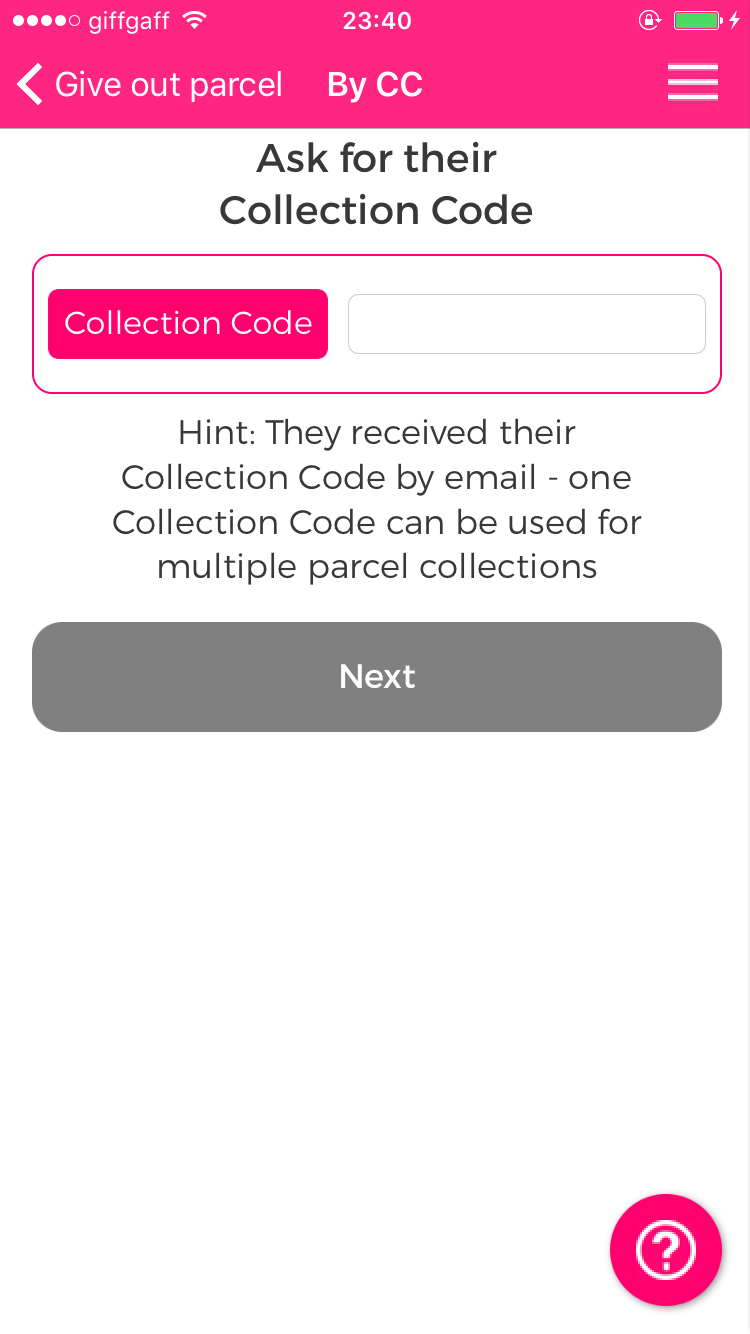
Task: Tap the Next button
Action: tap(377, 677)
